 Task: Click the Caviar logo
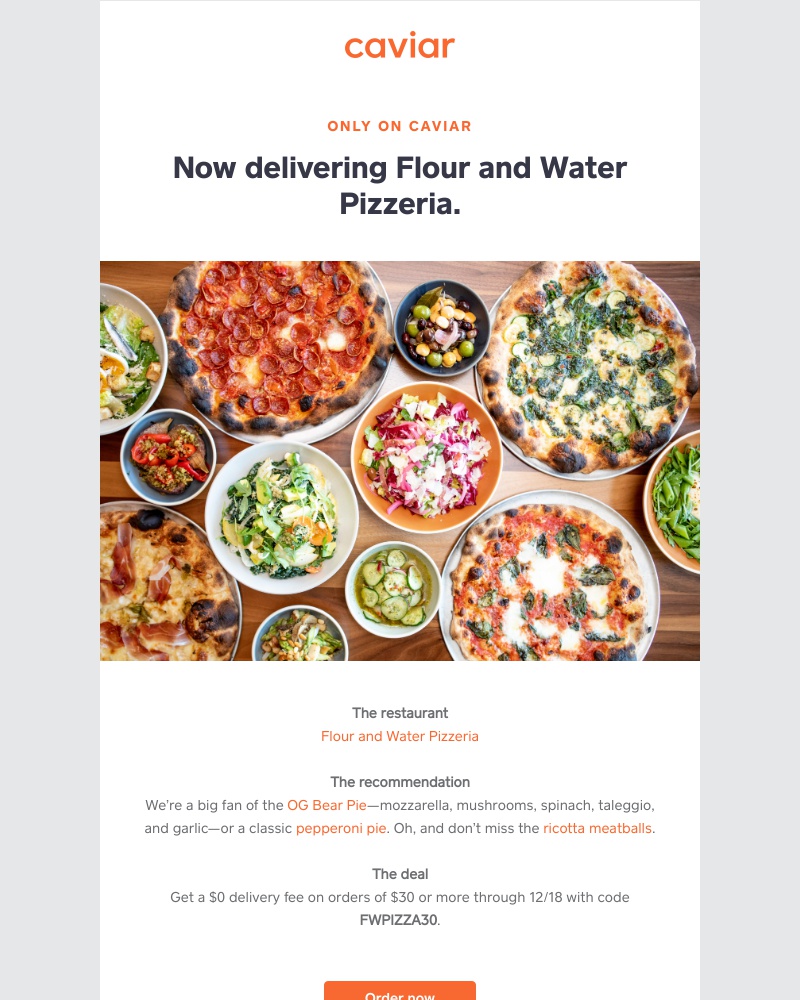tap(399, 45)
